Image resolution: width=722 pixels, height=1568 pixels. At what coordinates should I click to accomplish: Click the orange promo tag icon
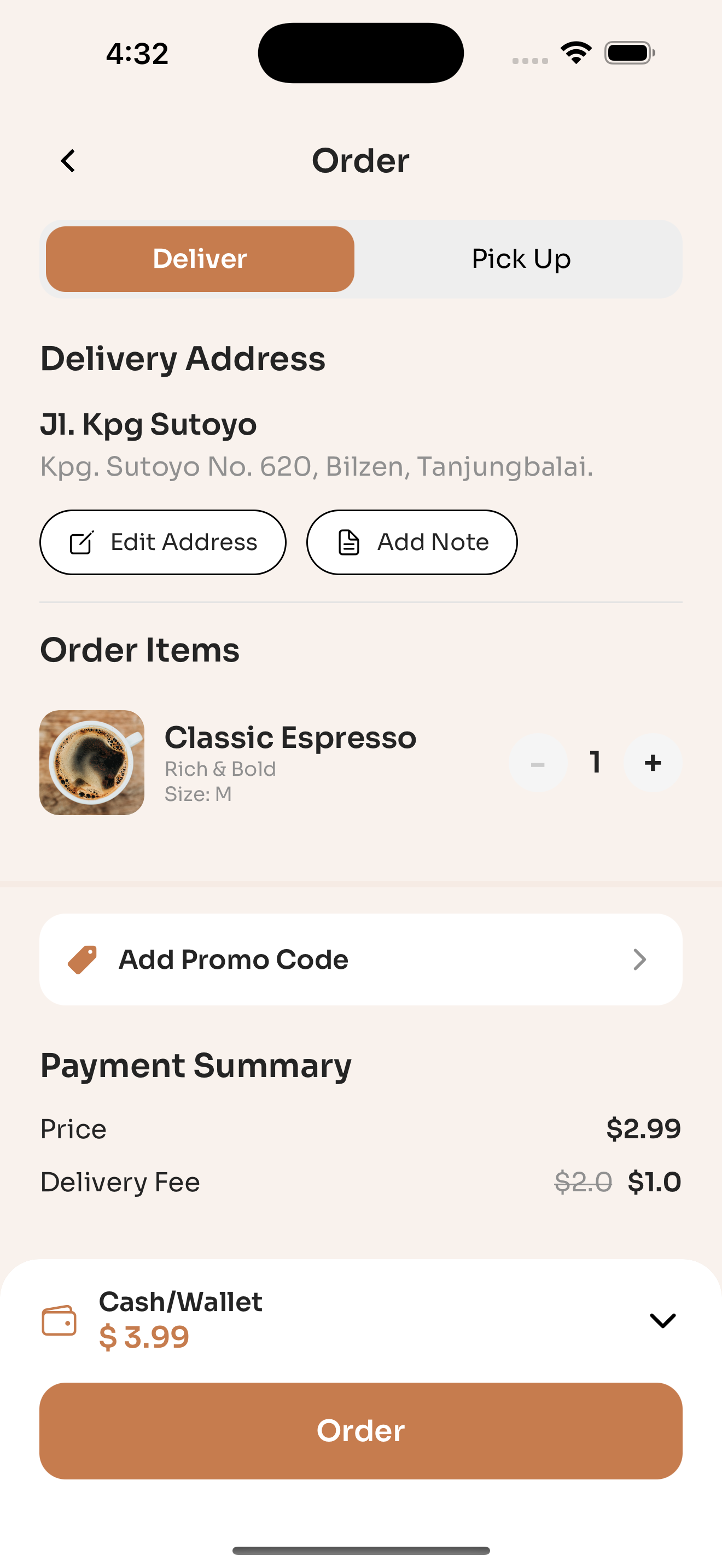[85, 959]
